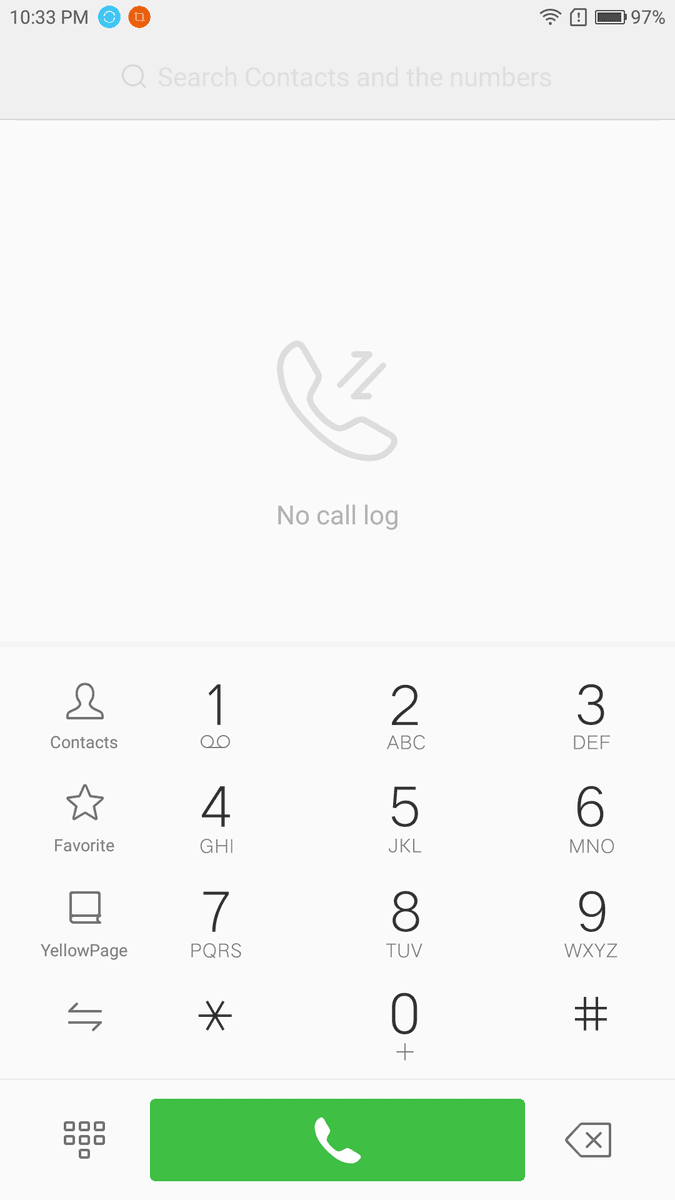
Task: Dial digit 9 WXYZ
Action: pyautogui.click(x=591, y=924)
